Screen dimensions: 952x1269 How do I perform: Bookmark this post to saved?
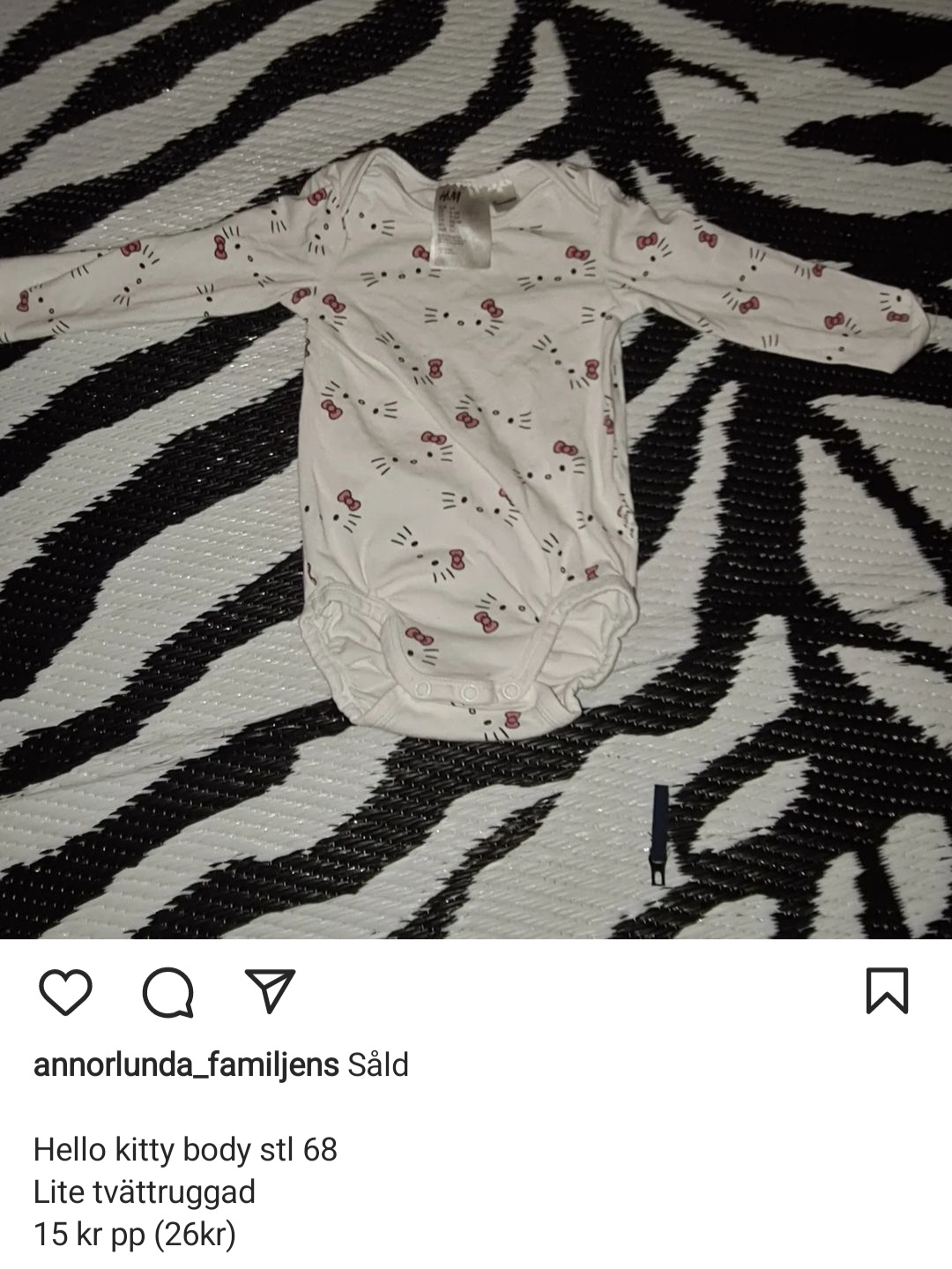(887, 992)
